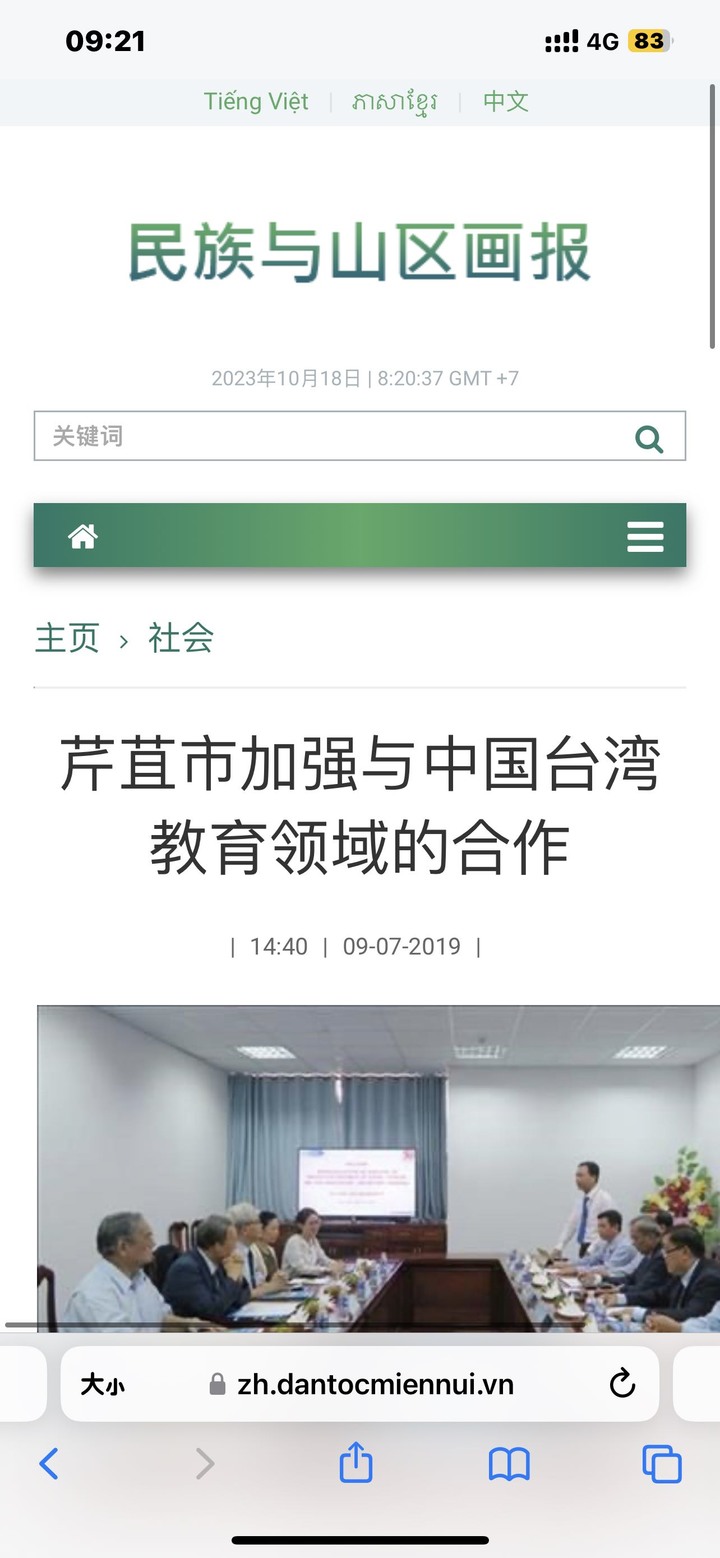
Task: Share this page
Action: [356, 1465]
